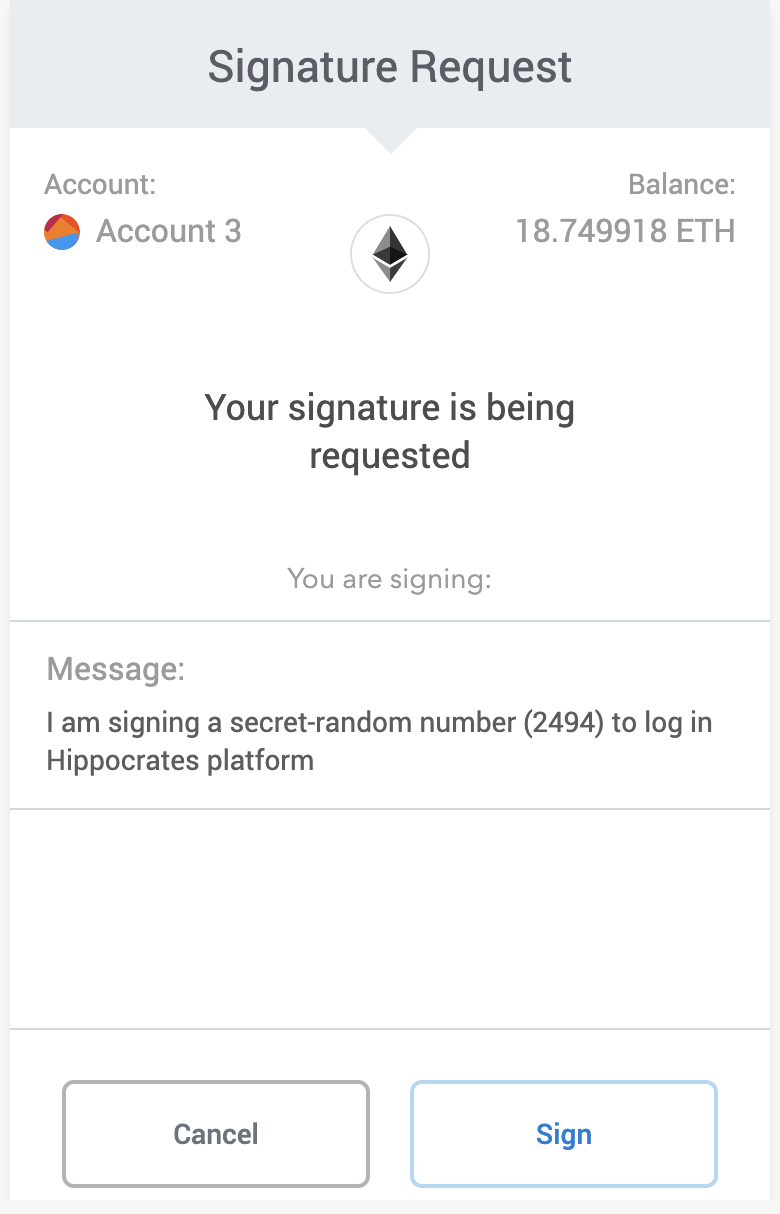
Task: Sign the Hippocrates login message
Action: click(564, 1134)
